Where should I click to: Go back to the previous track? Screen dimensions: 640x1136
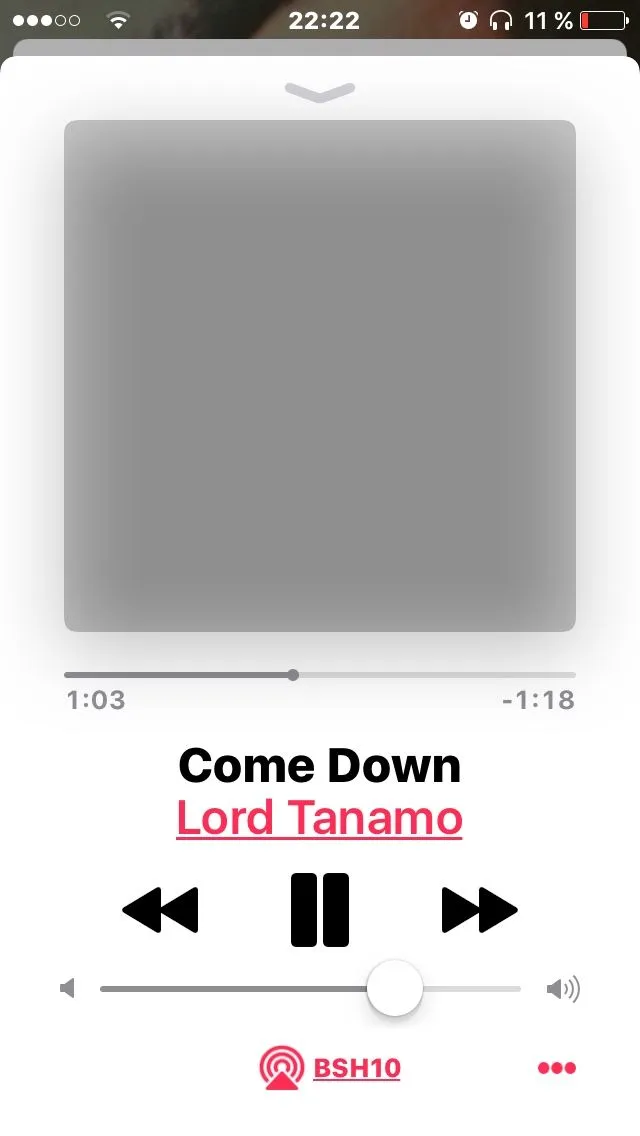pyautogui.click(x=161, y=909)
